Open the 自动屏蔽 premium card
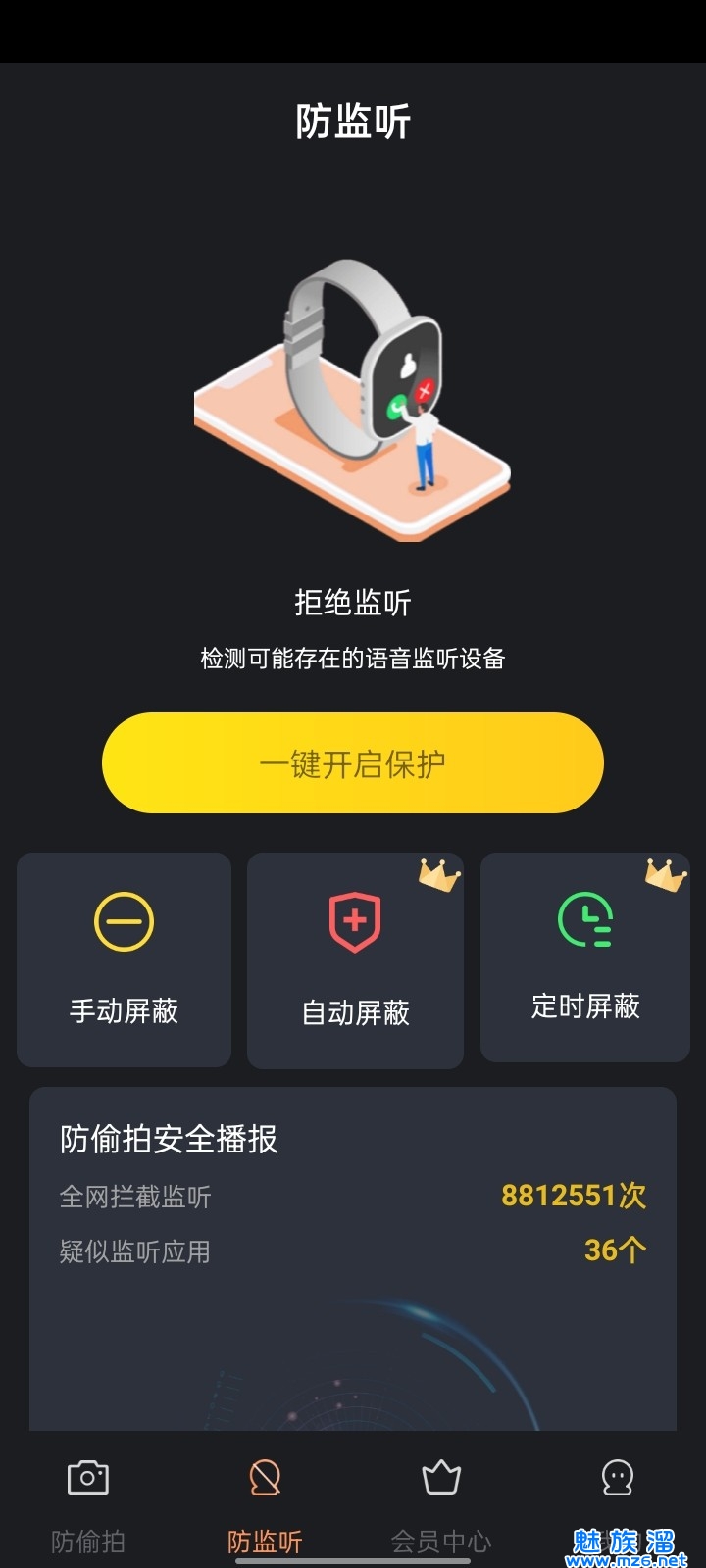The width and height of the screenshot is (706, 1568). coord(355,960)
